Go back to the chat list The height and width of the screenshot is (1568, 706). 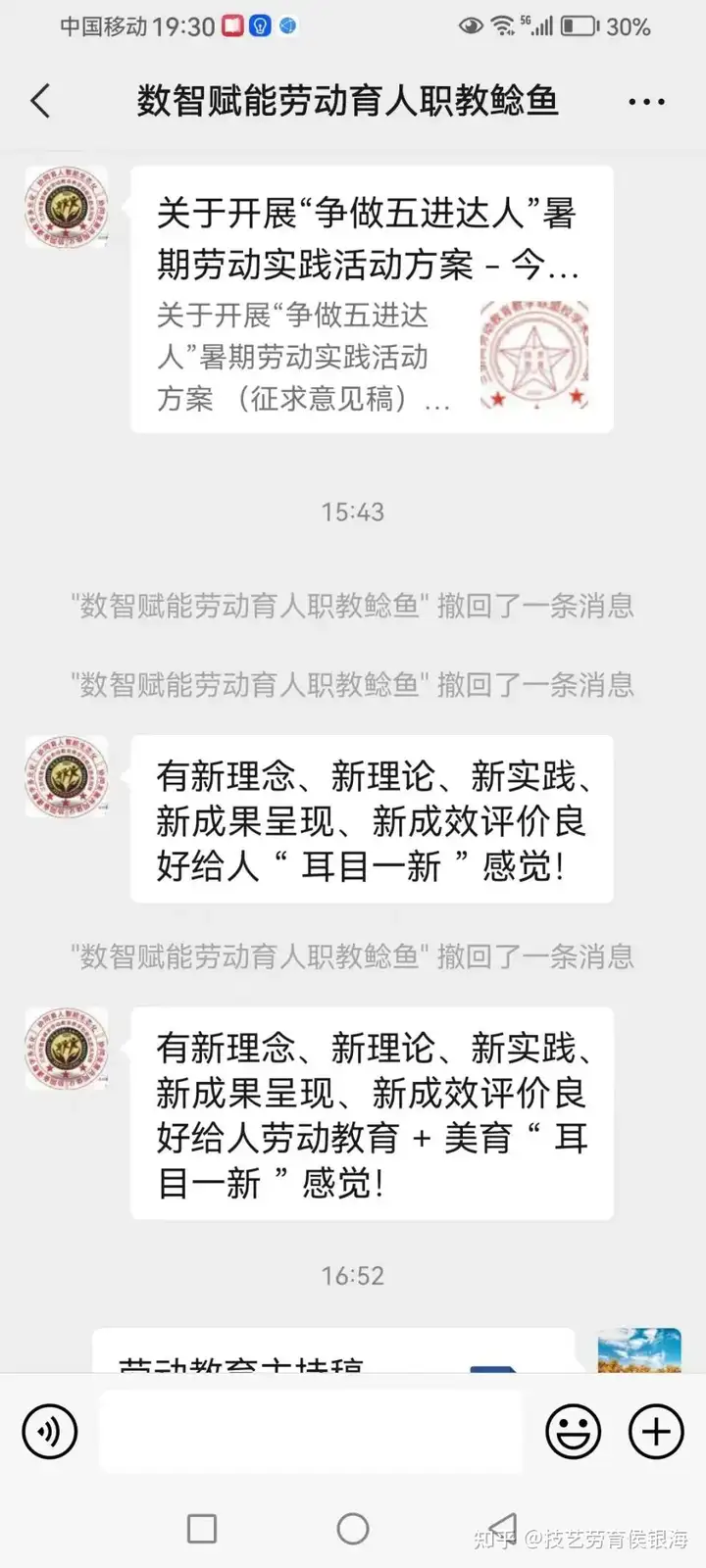[40, 101]
